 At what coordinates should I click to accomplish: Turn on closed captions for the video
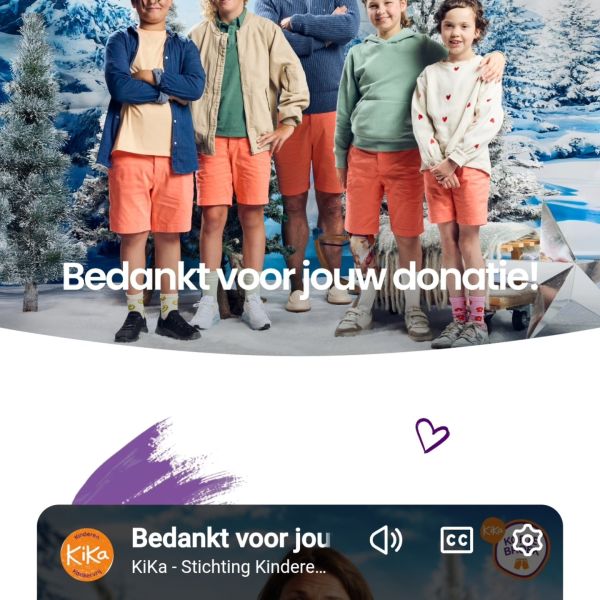click(457, 541)
